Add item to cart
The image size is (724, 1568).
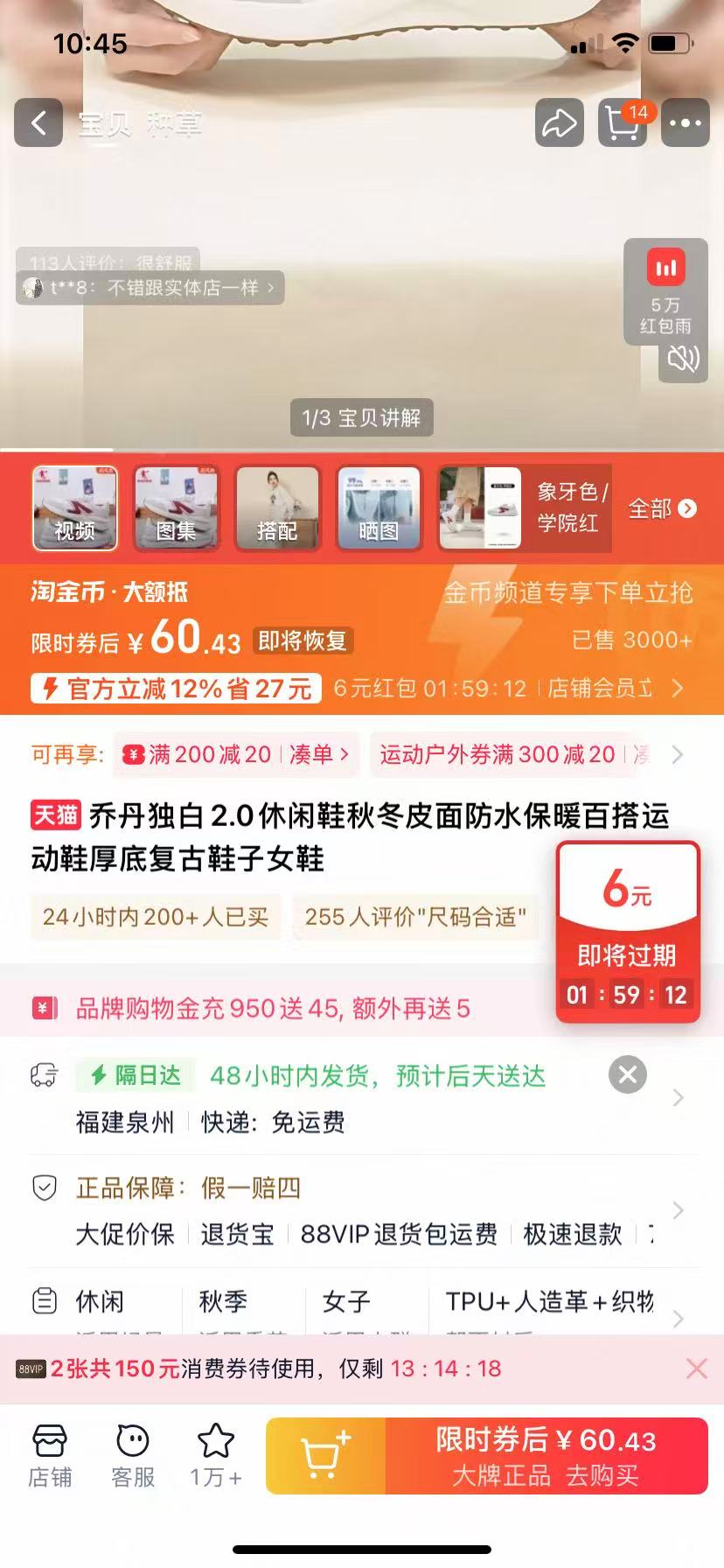click(x=325, y=1456)
